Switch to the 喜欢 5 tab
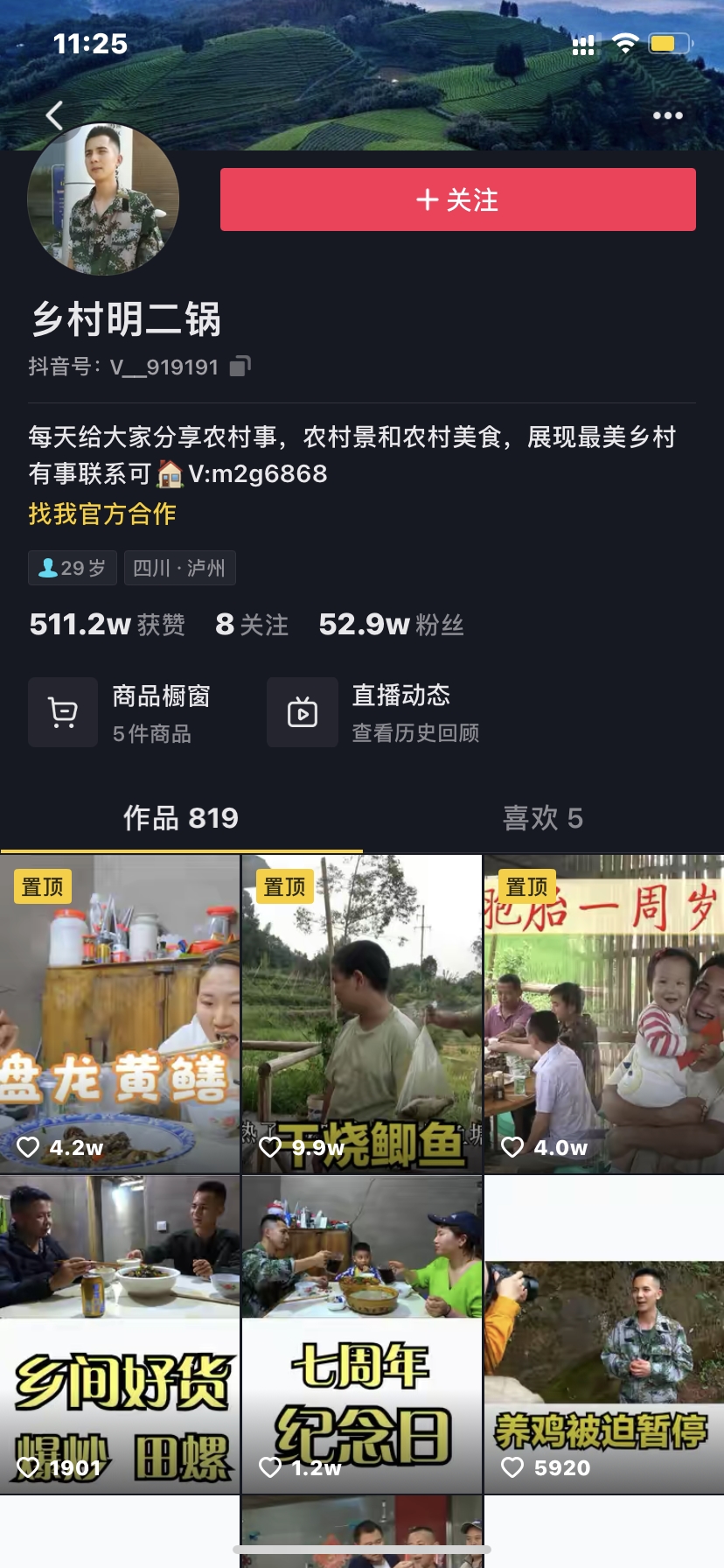 pyautogui.click(x=542, y=817)
